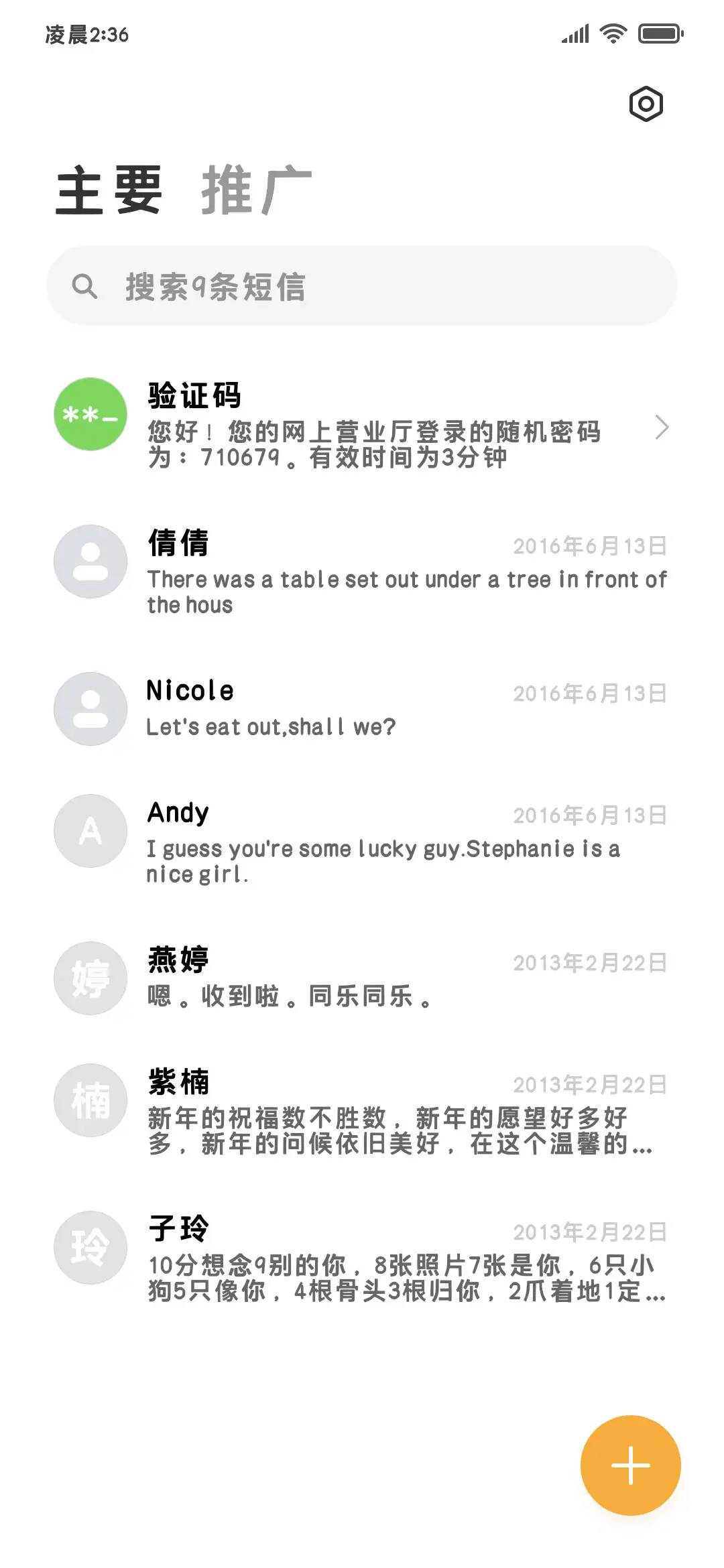The width and height of the screenshot is (724, 1568).
Task: Tap the contact avatar for 倩倩
Action: [90, 562]
